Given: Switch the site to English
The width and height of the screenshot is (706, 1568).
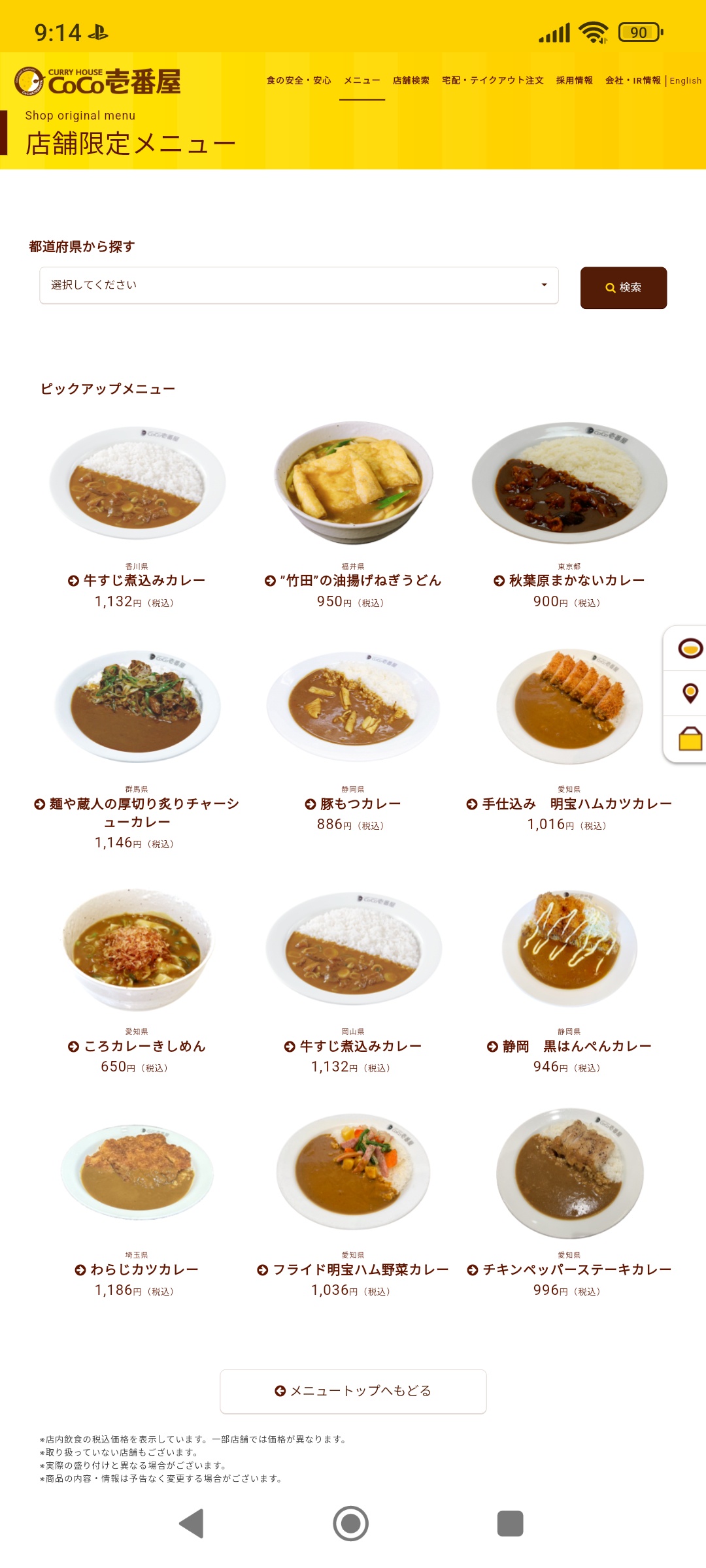Looking at the screenshot, I should click(685, 81).
